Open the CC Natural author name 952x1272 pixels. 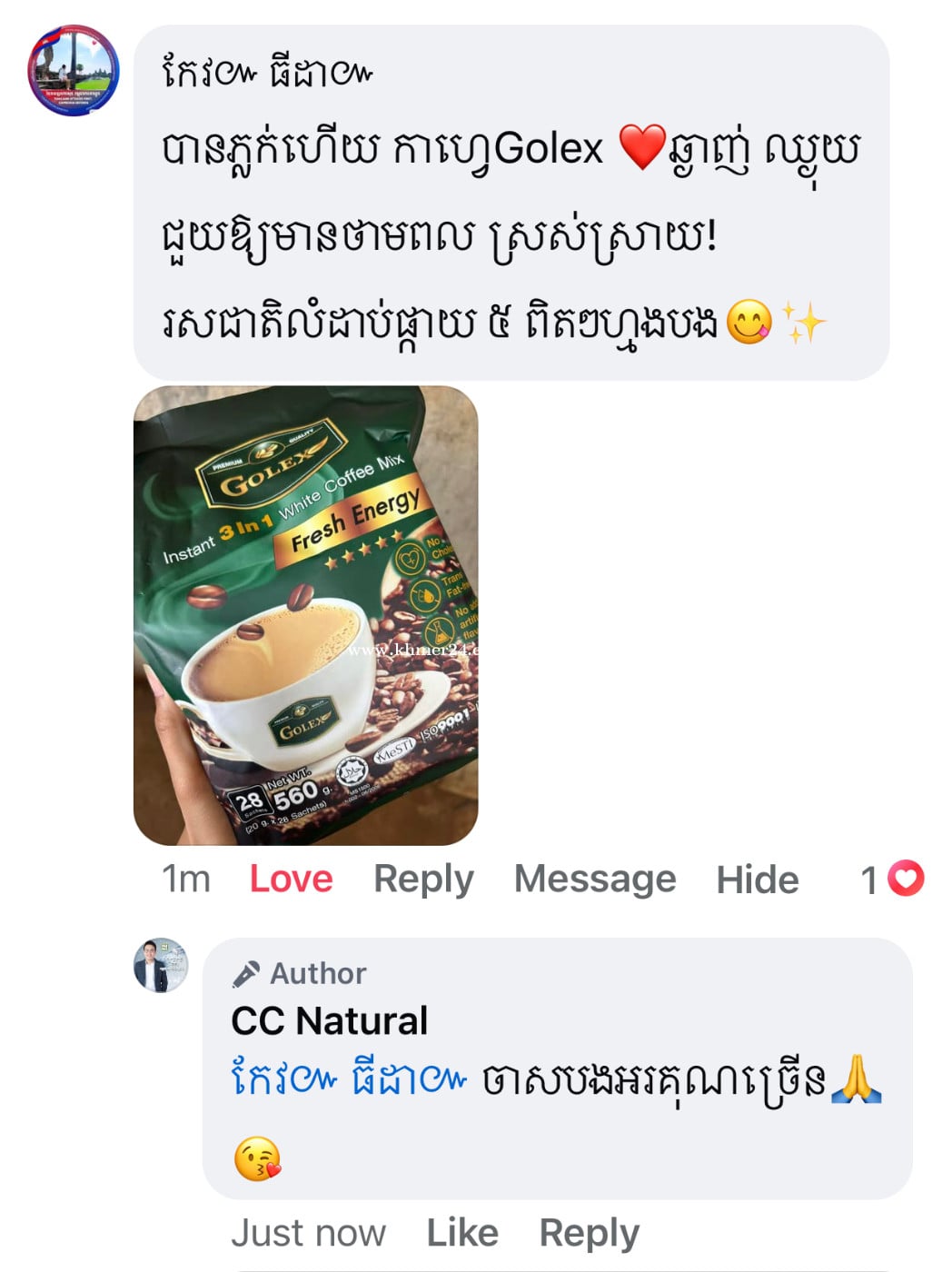329,1021
